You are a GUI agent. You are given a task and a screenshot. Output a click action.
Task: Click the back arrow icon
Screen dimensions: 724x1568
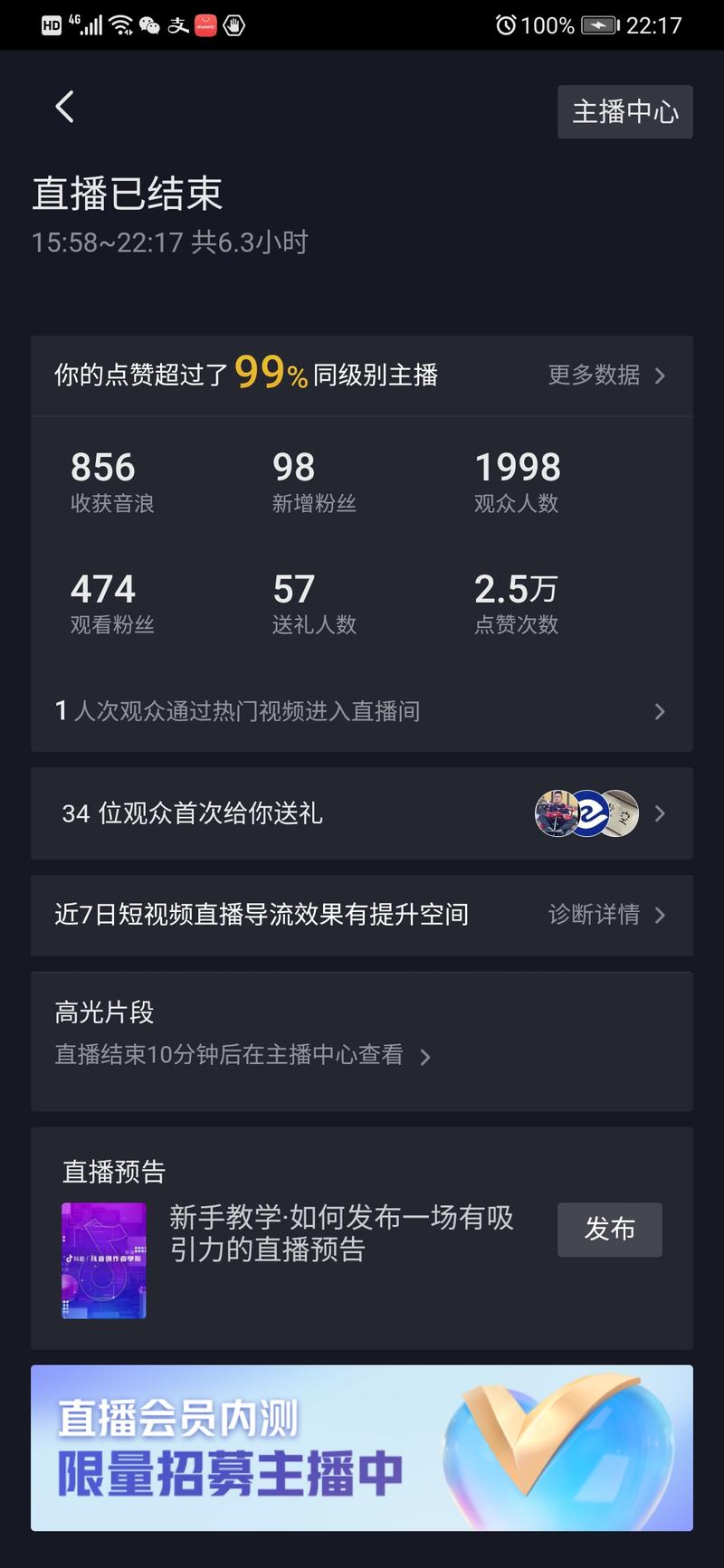tap(63, 106)
